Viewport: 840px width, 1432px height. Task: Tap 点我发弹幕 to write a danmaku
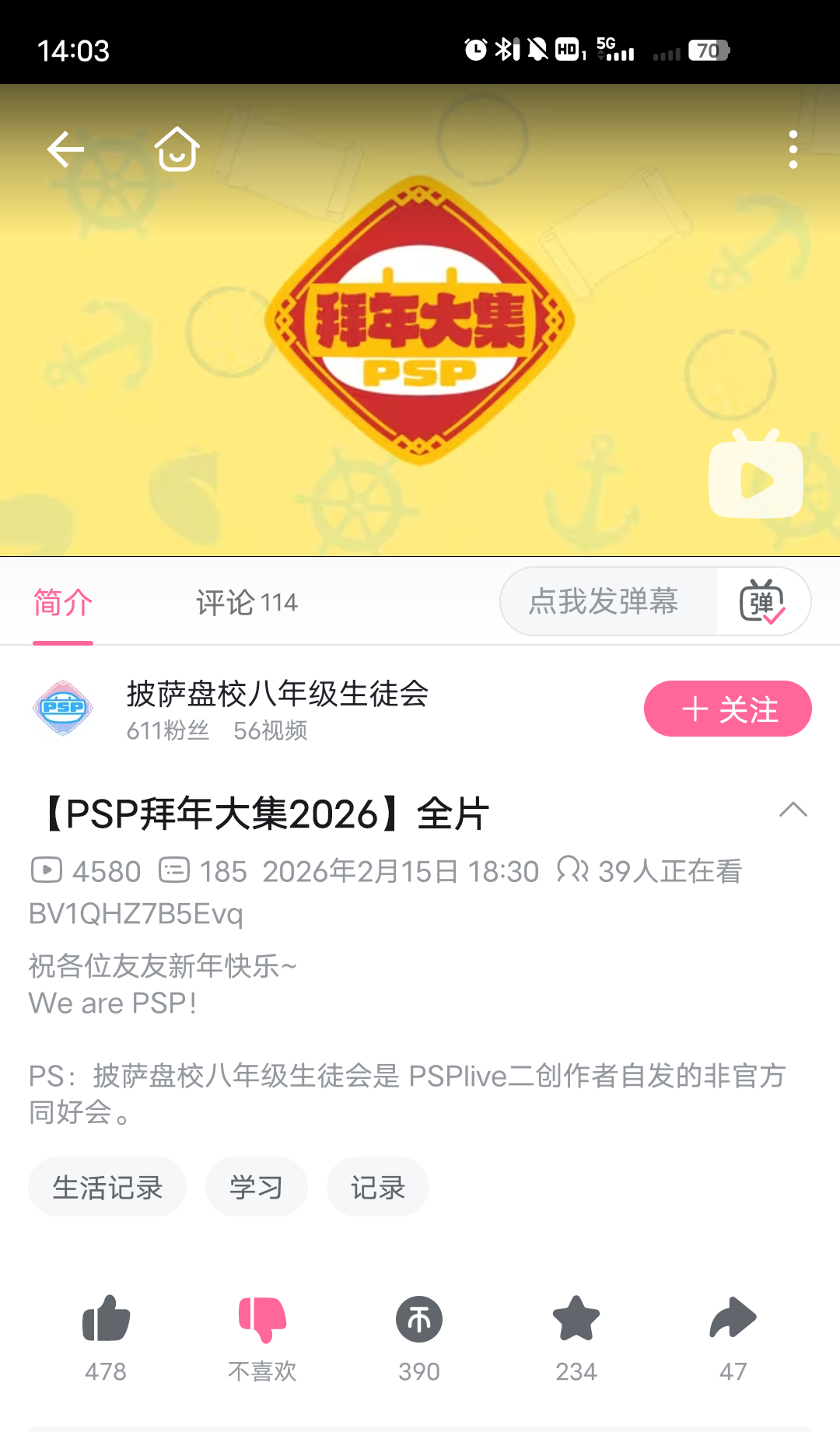click(604, 601)
